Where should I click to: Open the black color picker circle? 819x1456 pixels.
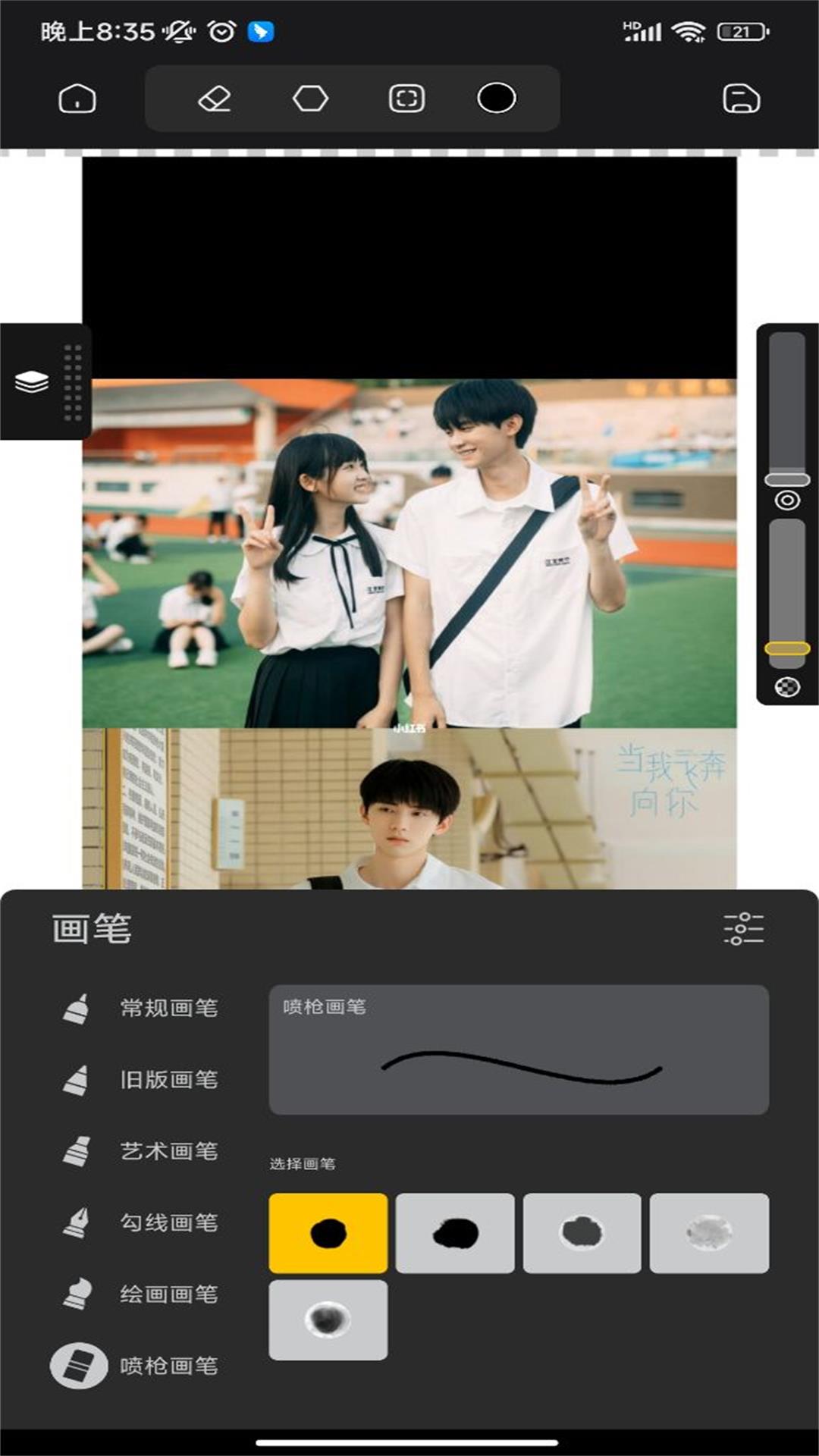click(x=497, y=98)
